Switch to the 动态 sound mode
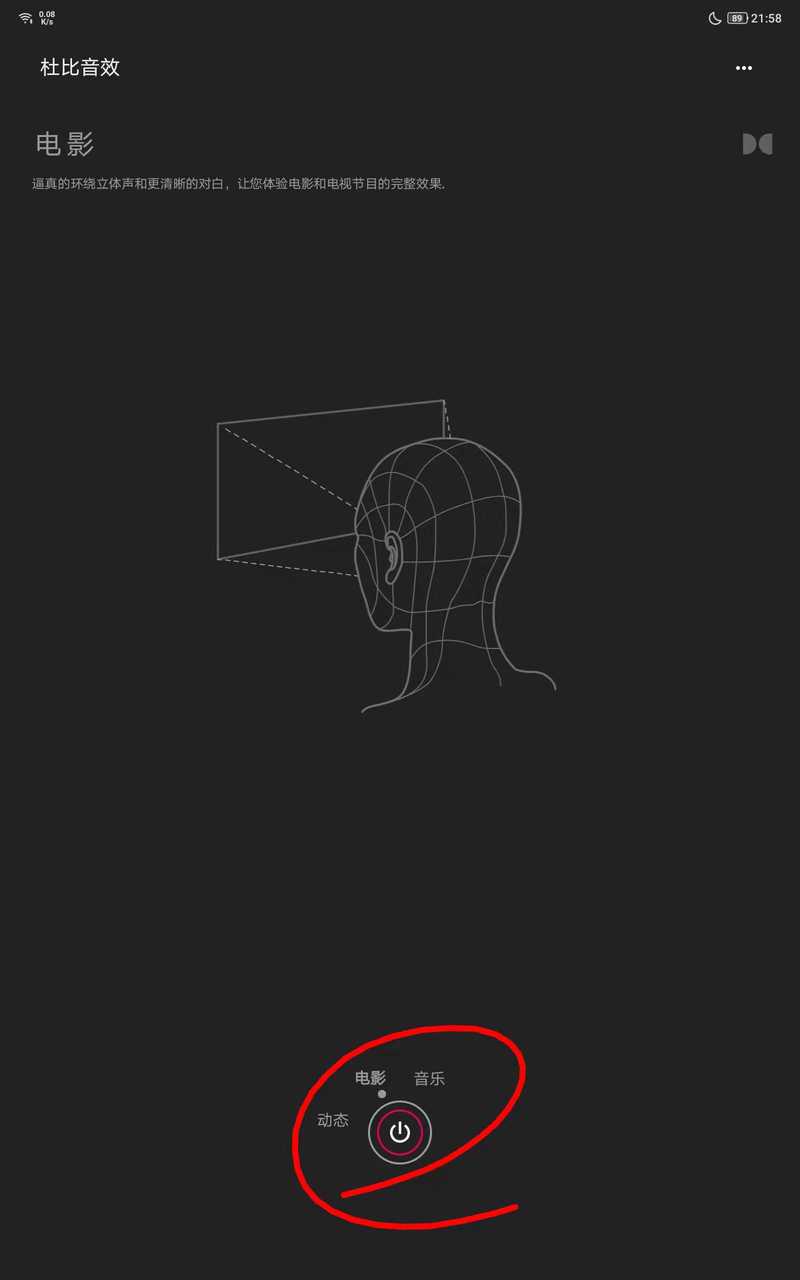This screenshot has width=800, height=1280. point(333,1120)
